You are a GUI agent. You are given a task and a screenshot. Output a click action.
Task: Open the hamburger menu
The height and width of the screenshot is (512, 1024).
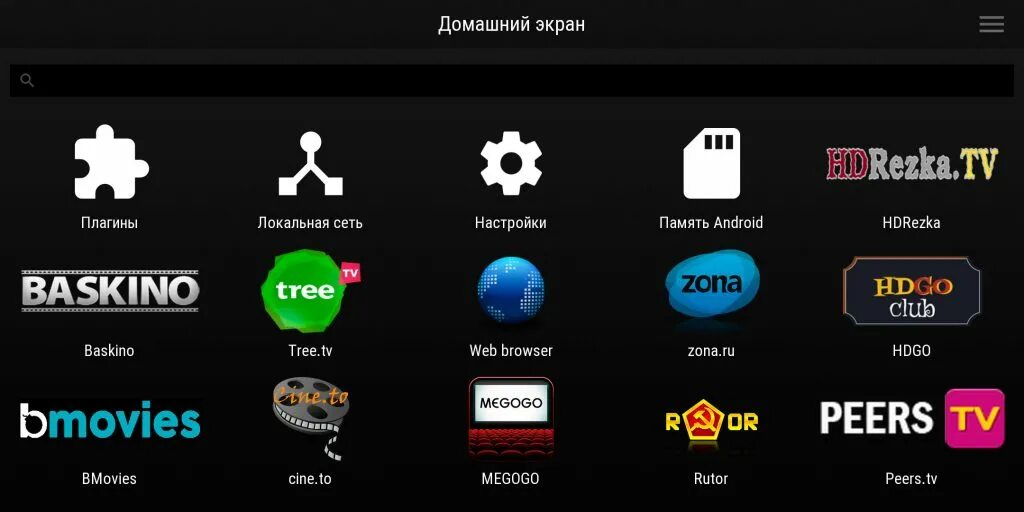(x=991, y=24)
